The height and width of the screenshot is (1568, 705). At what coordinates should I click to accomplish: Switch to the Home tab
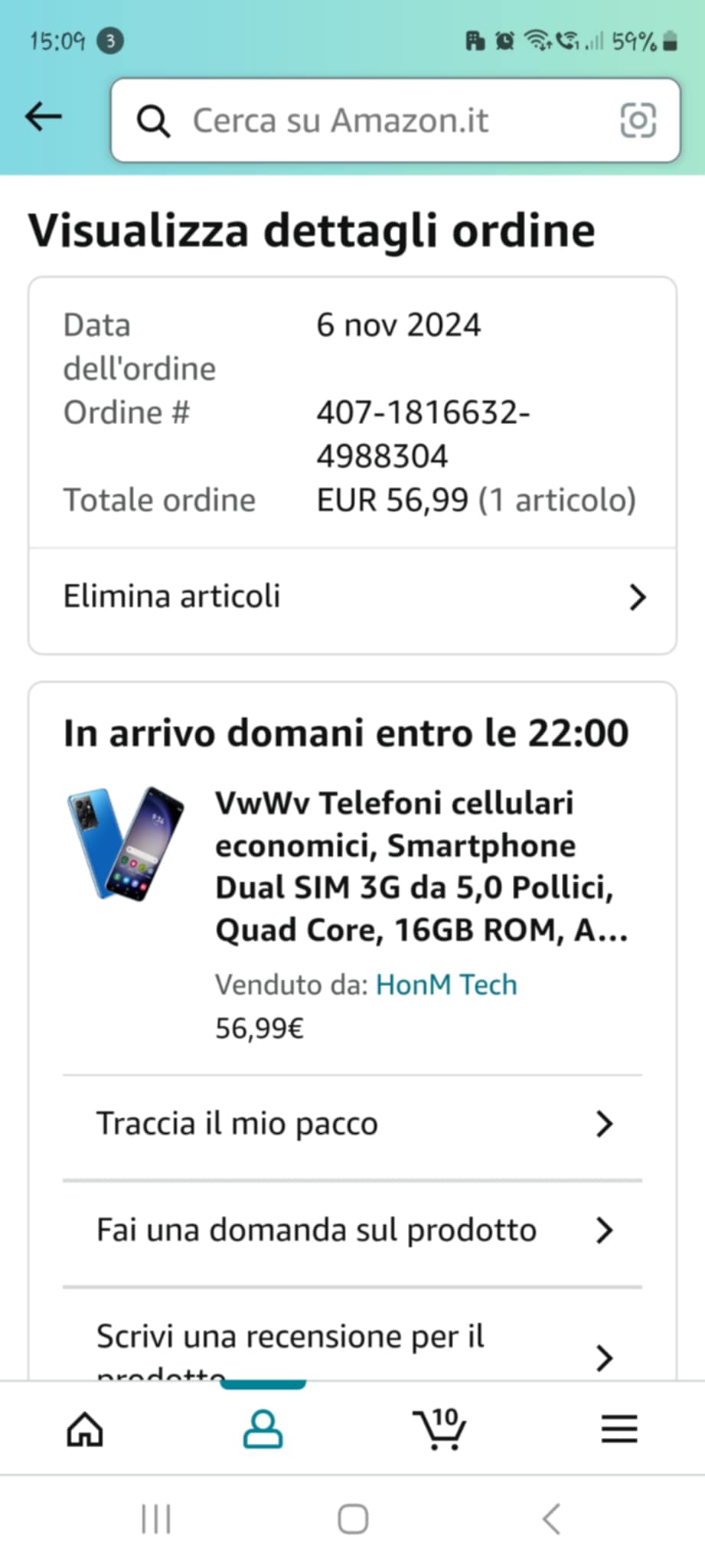[85, 1429]
